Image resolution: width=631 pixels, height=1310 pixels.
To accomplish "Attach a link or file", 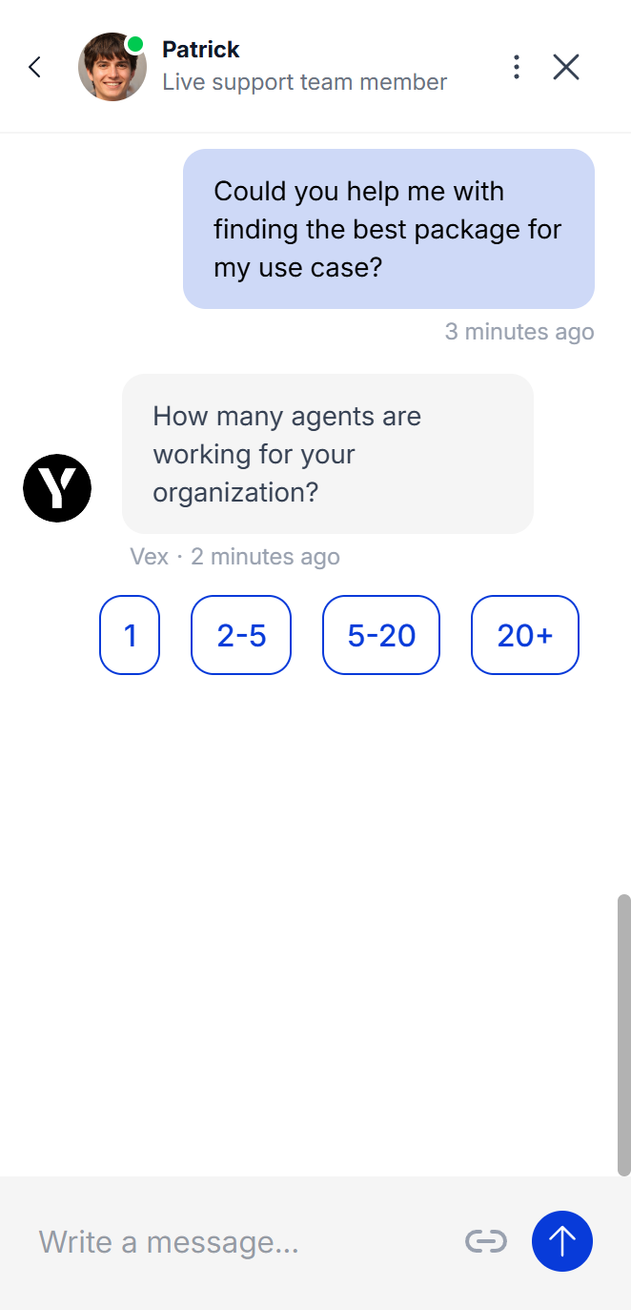I will click(486, 1242).
